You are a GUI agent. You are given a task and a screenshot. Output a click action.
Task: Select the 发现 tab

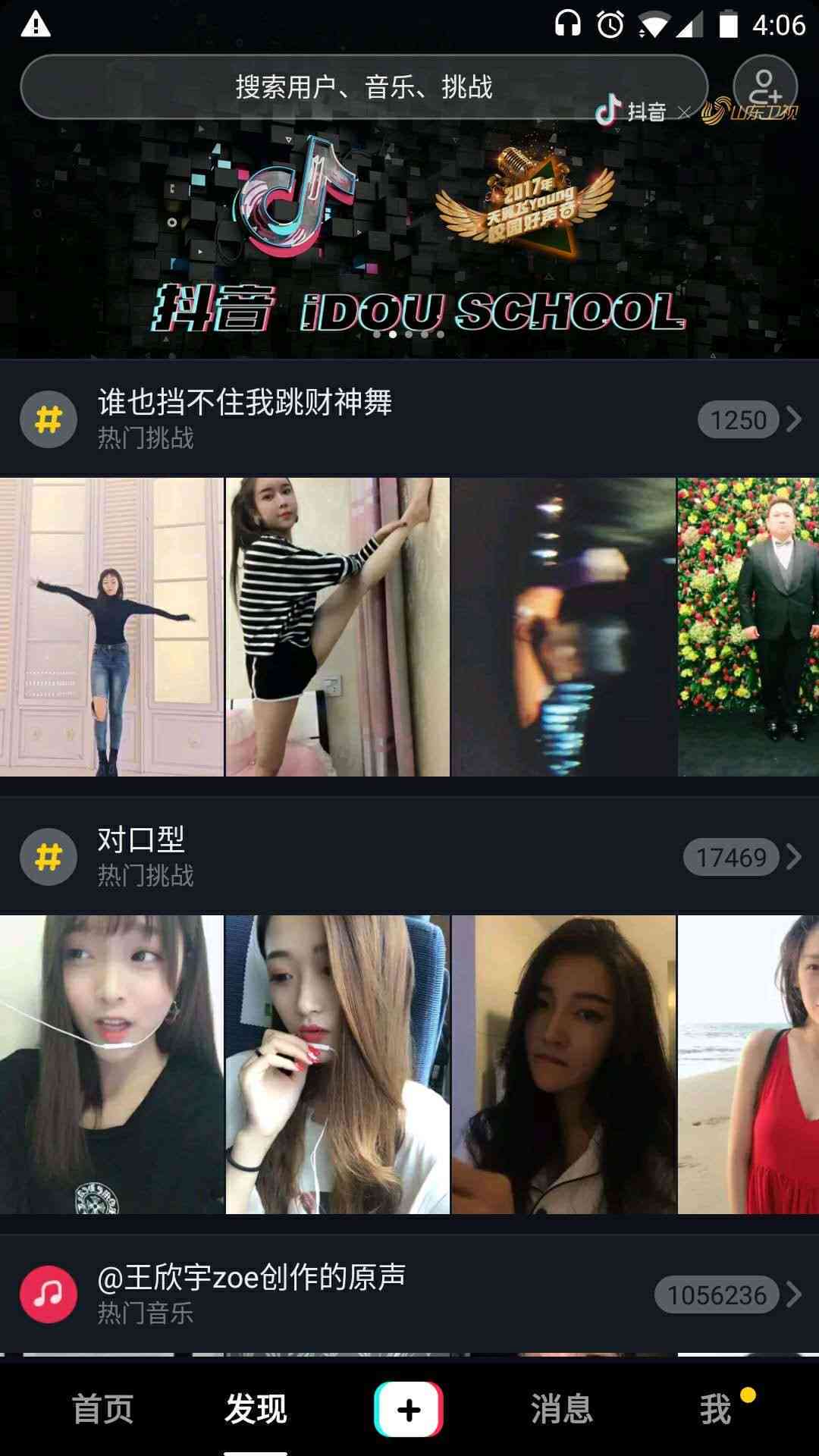click(x=256, y=1409)
